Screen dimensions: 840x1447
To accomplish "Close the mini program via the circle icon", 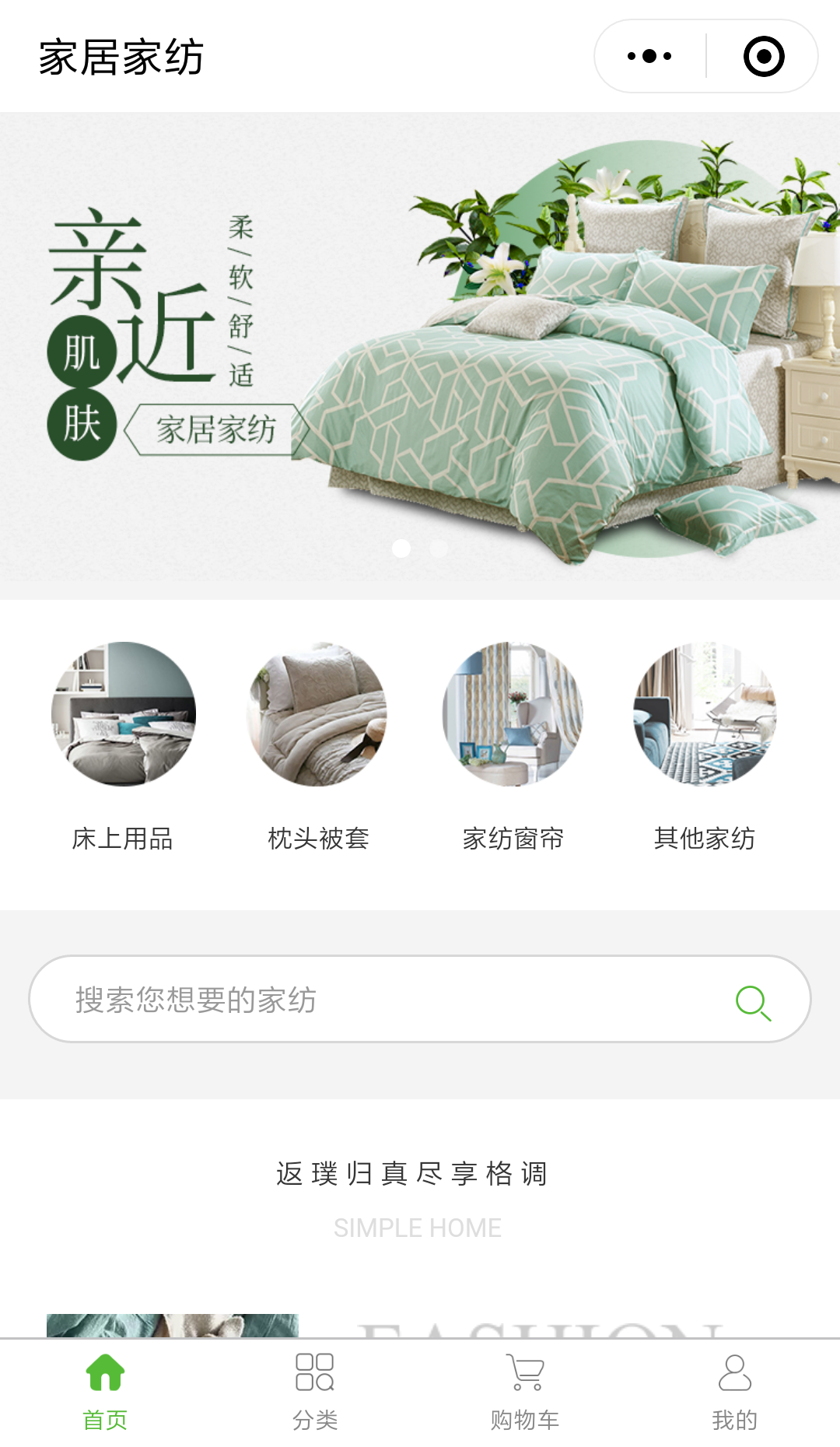I will pyautogui.click(x=763, y=56).
